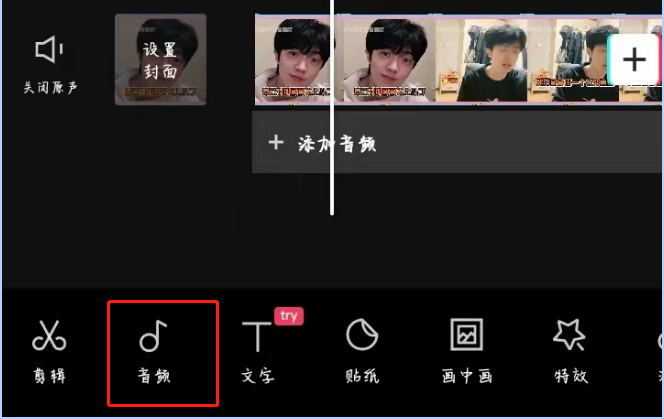Select the 画中画 picture-in-picture tool
The width and height of the screenshot is (664, 419).
(466, 350)
